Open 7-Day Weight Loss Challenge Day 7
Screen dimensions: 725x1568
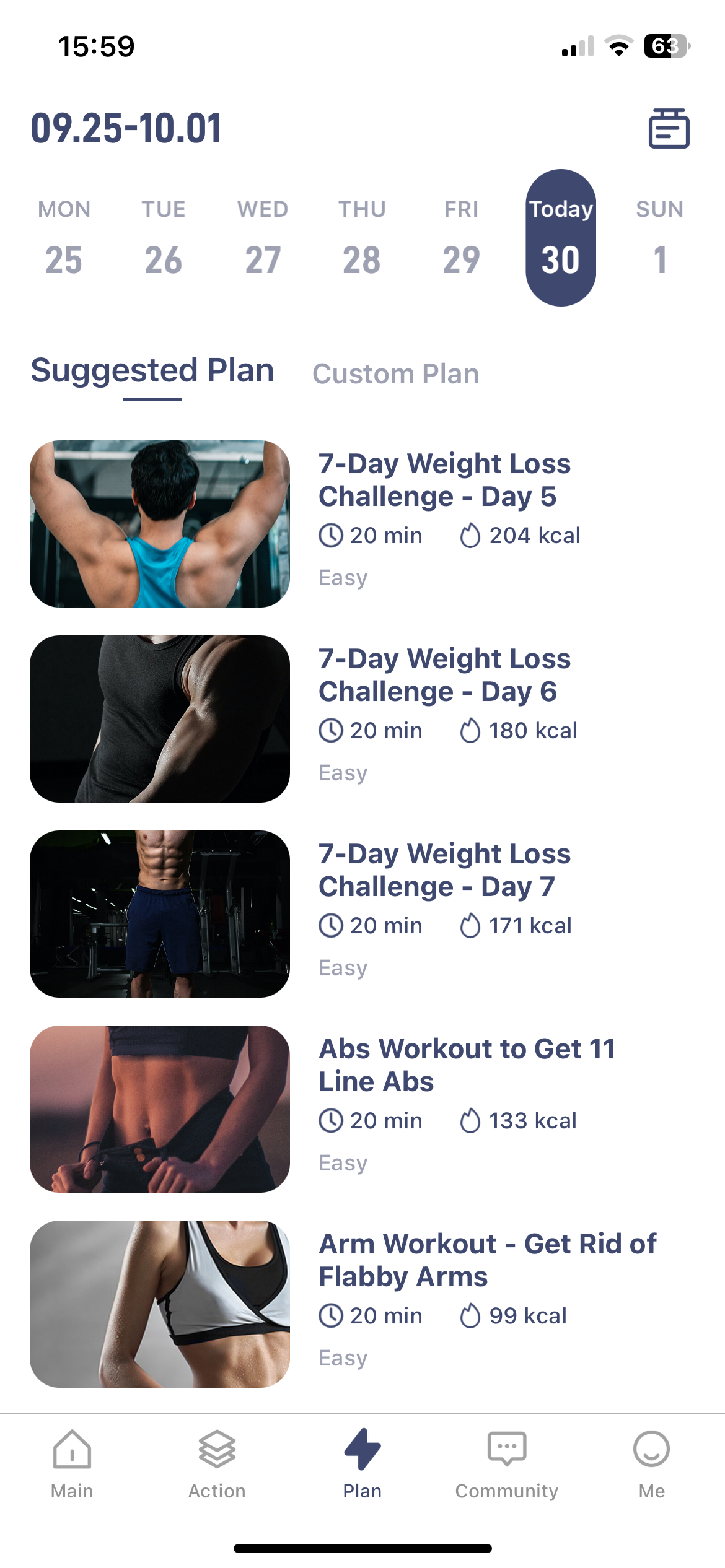click(x=359, y=913)
